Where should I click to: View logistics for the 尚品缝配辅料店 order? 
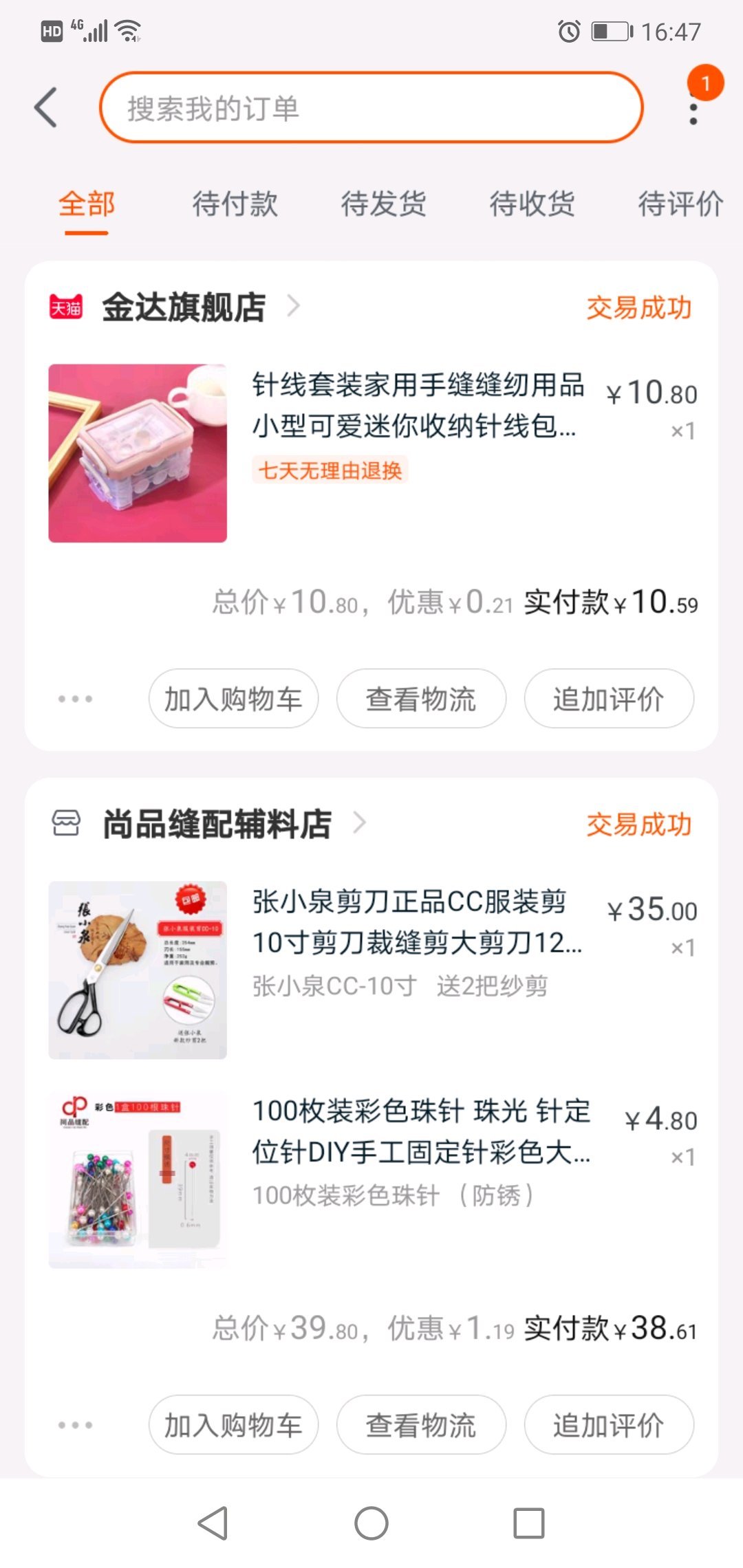click(421, 1425)
